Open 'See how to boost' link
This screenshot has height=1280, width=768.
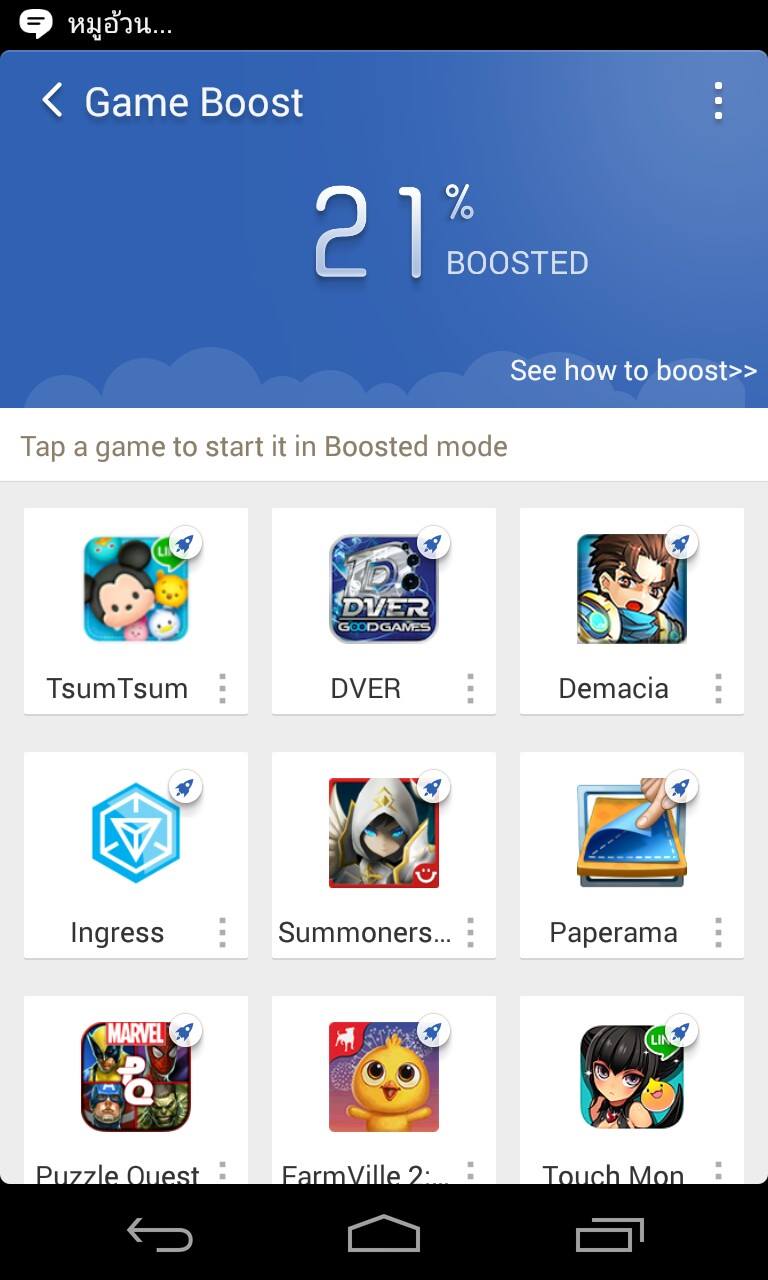tap(633, 370)
